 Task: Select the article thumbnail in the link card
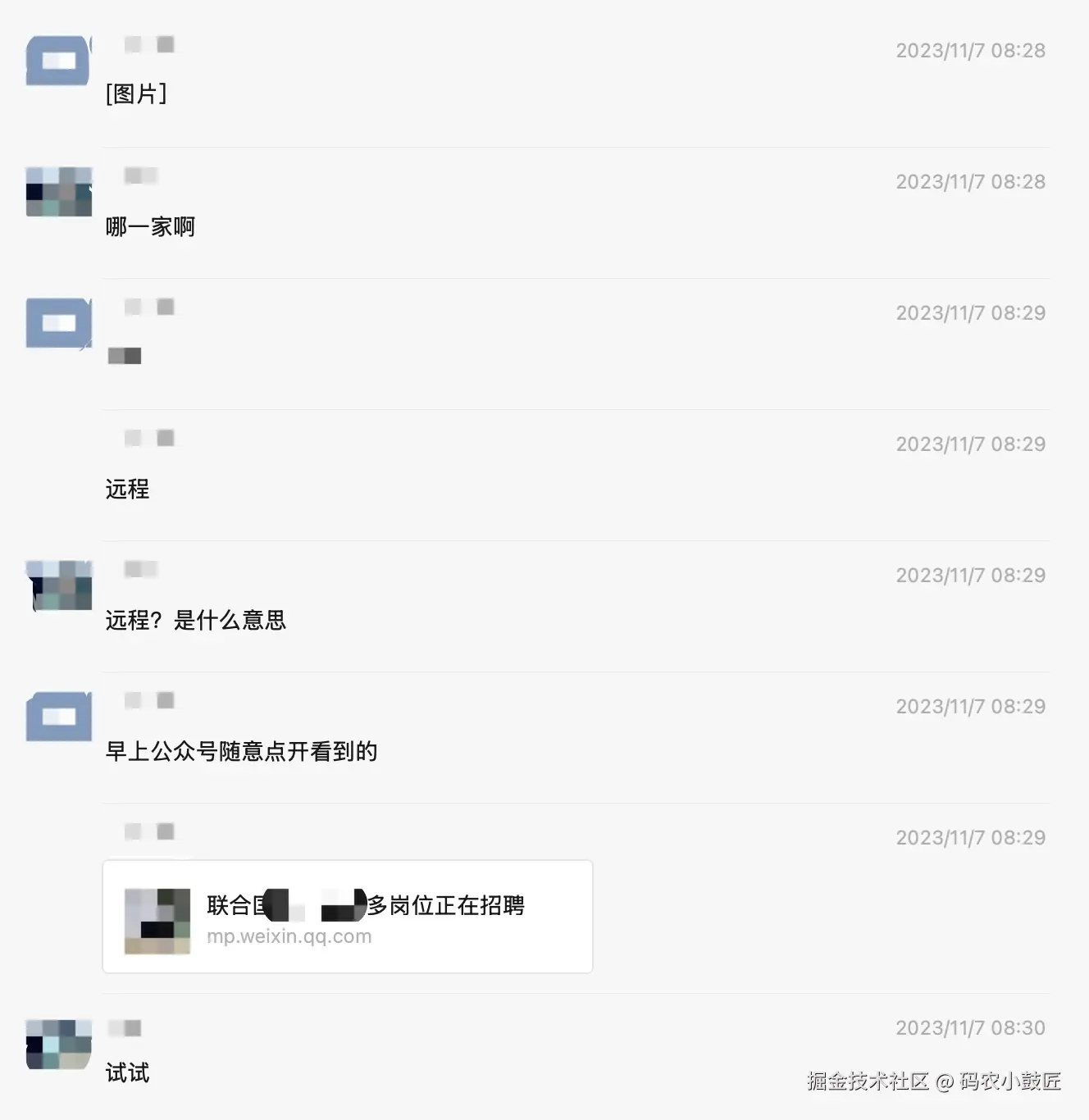(x=156, y=918)
